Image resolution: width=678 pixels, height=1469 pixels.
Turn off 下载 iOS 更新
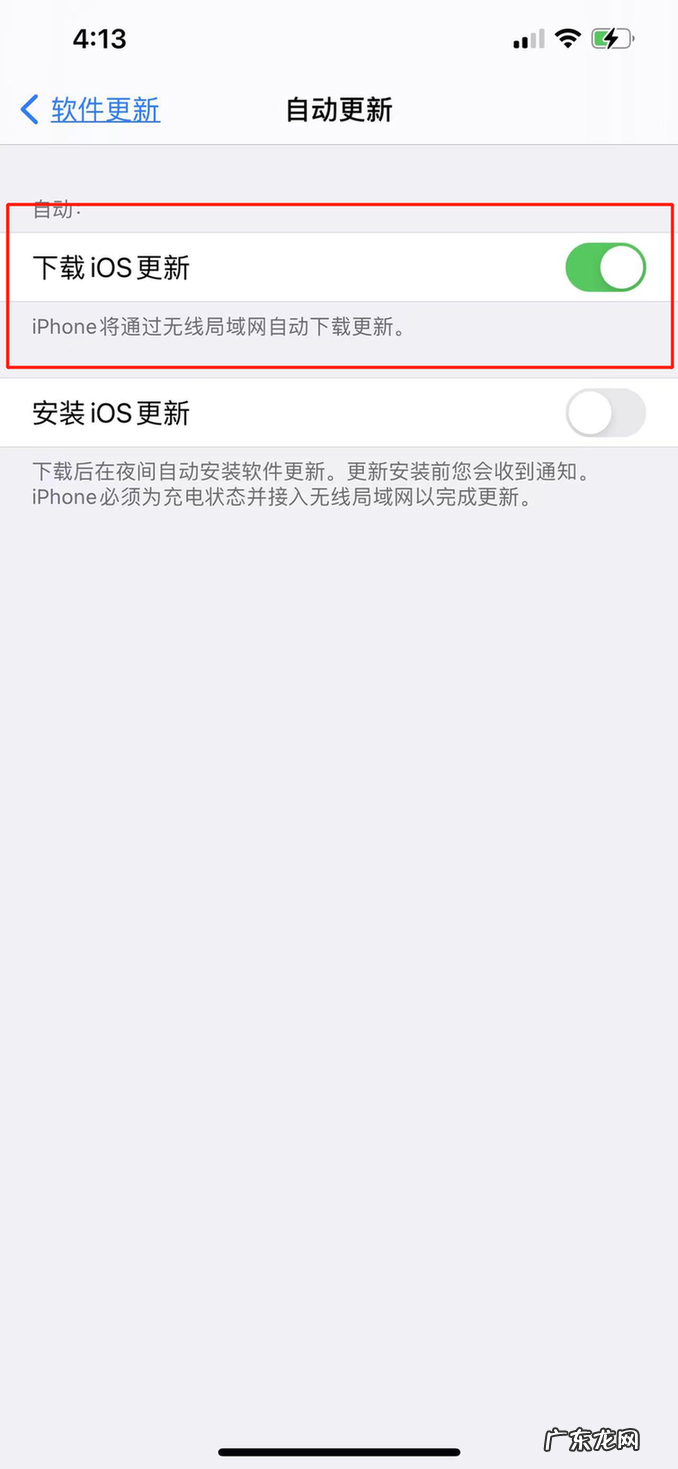click(x=605, y=268)
